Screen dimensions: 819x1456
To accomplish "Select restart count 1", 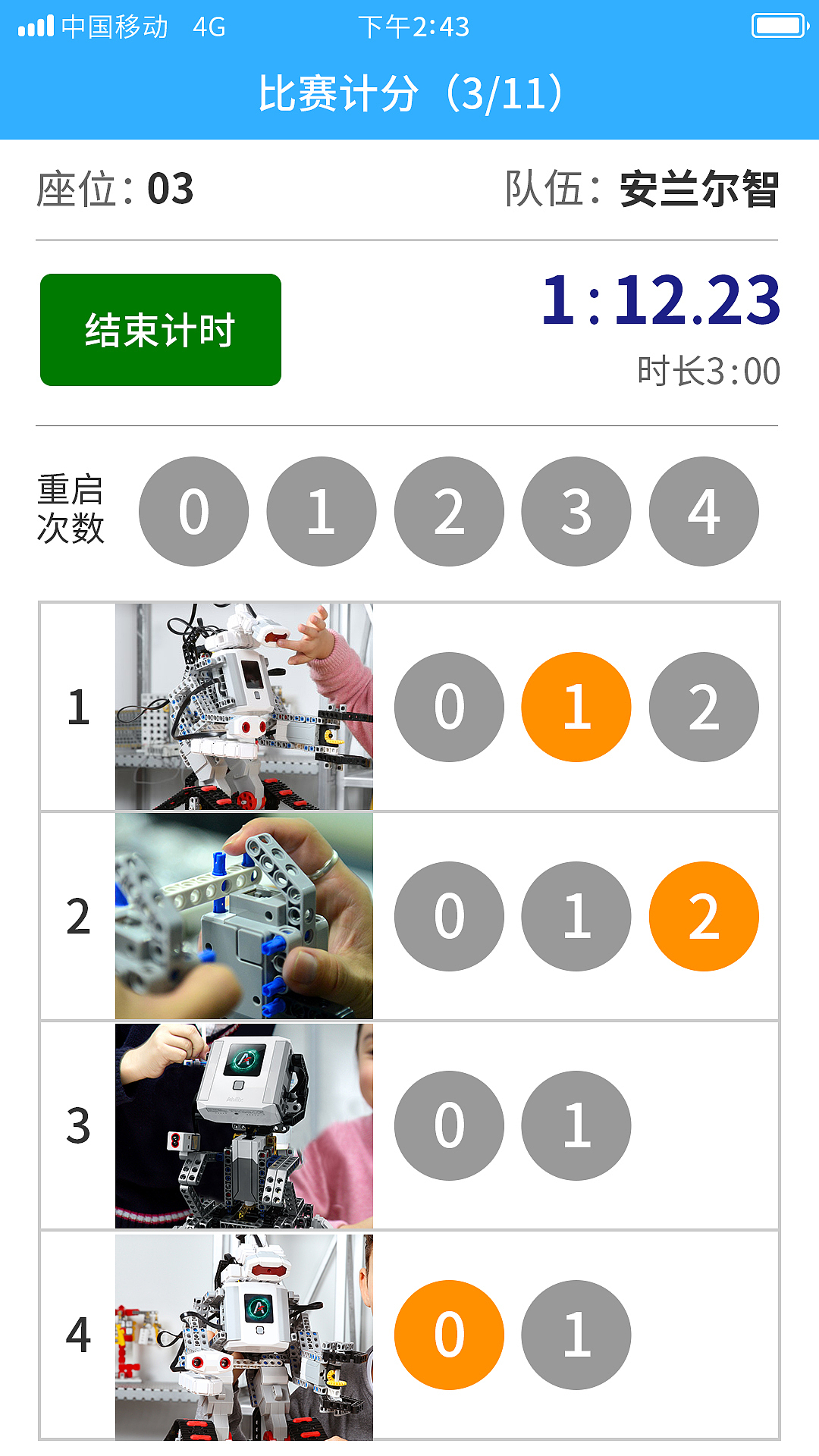I will (321, 511).
